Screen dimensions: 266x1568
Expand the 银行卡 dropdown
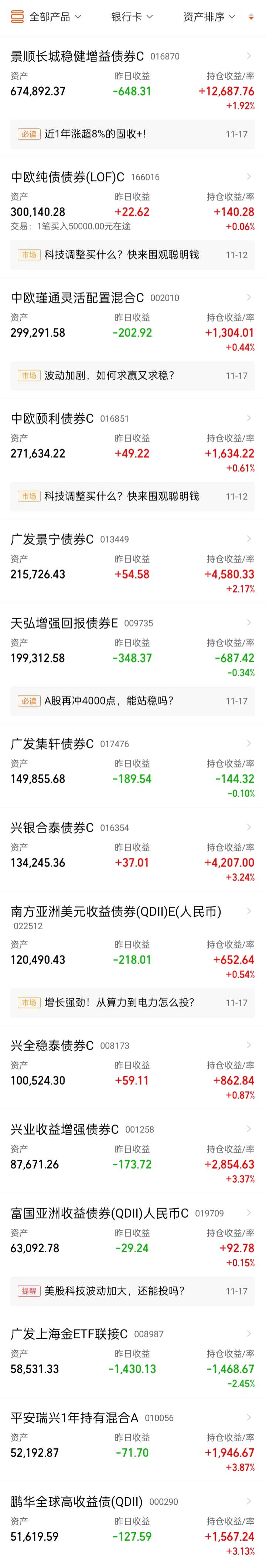[132, 17]
